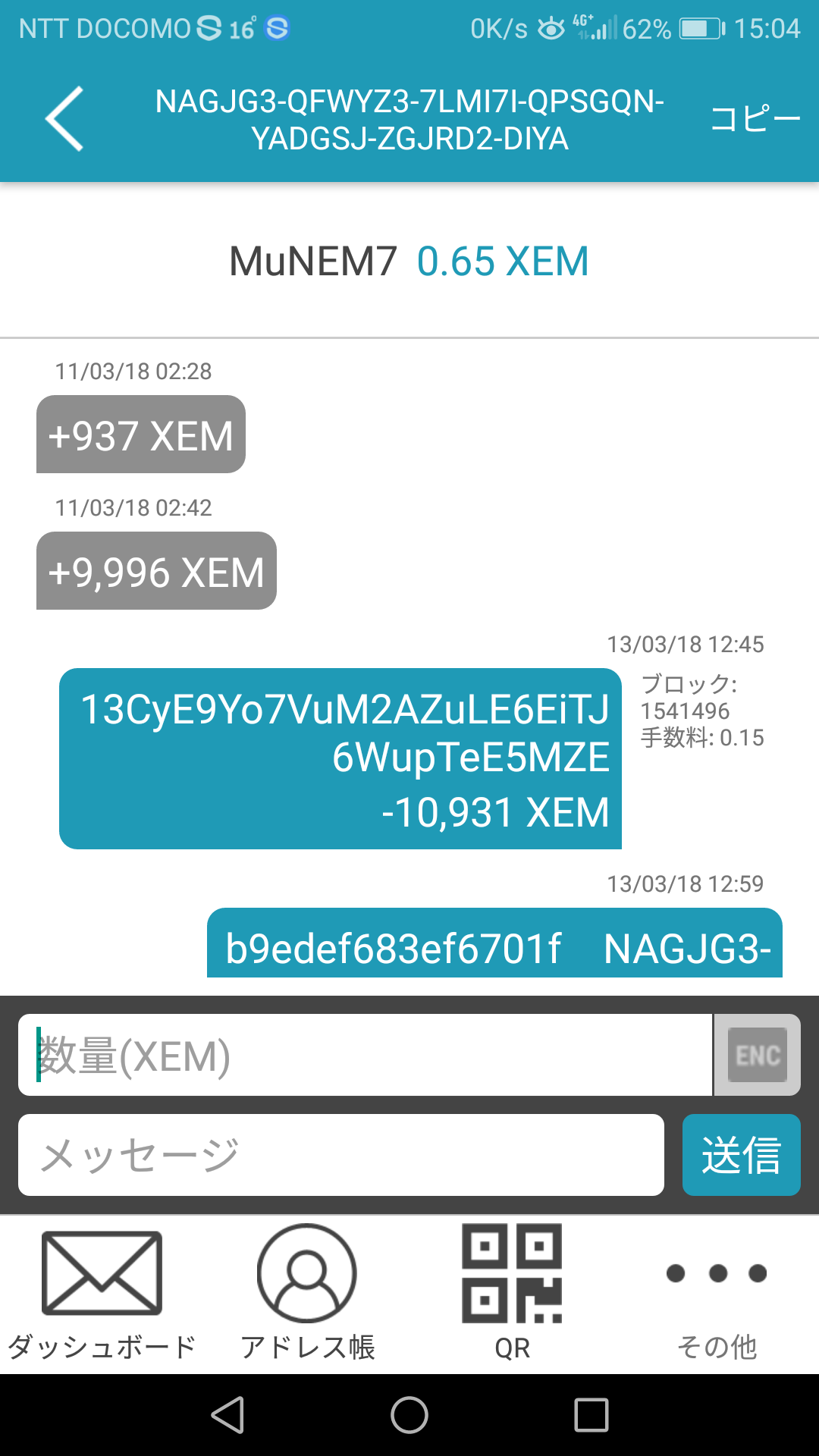This screenshot has height=1456, width=819.
Task: Tap the system home button
Action: [x=409, y=1415]
